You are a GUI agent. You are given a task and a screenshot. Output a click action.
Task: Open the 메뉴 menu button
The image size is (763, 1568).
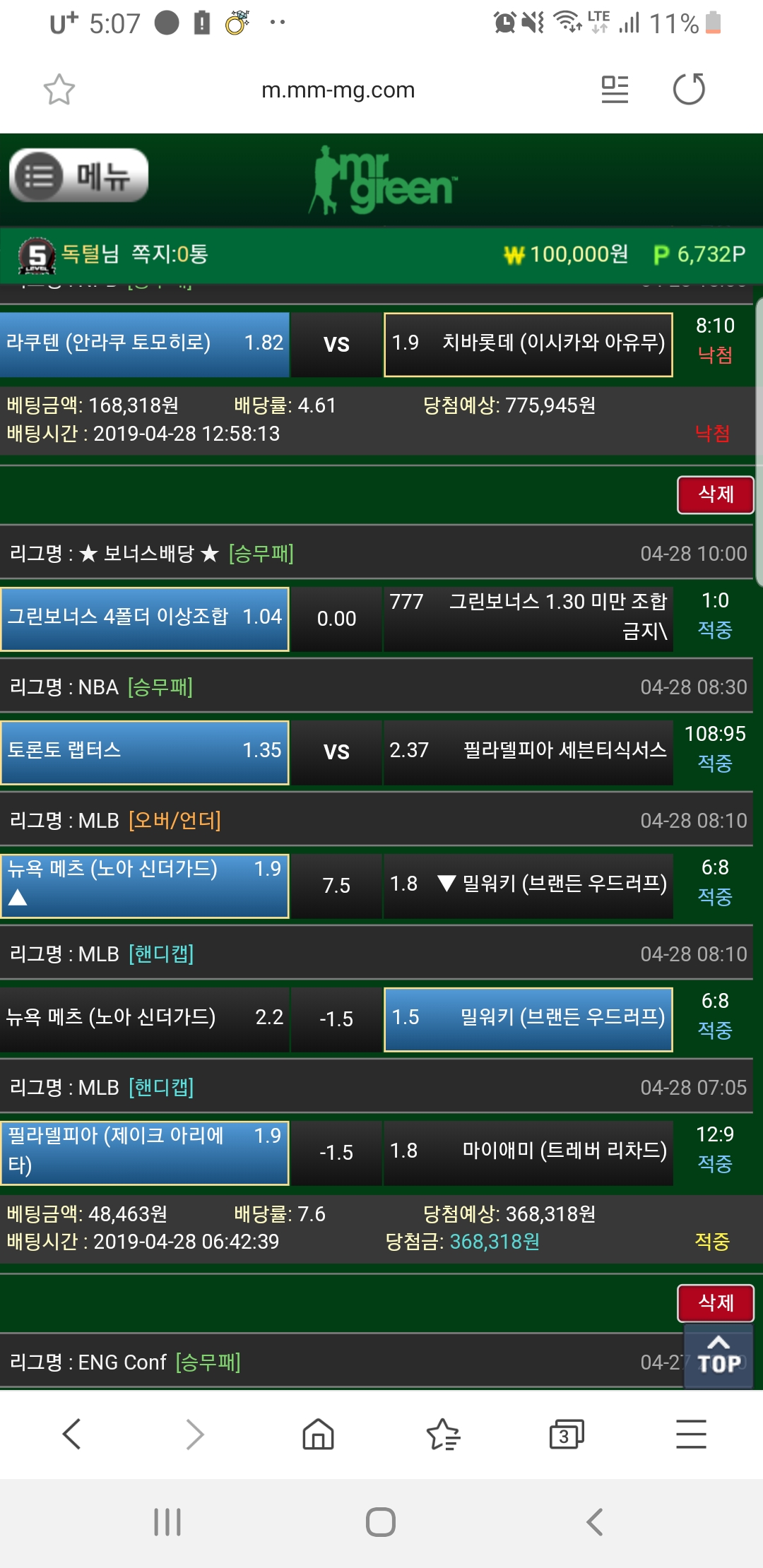click(78, 175)
